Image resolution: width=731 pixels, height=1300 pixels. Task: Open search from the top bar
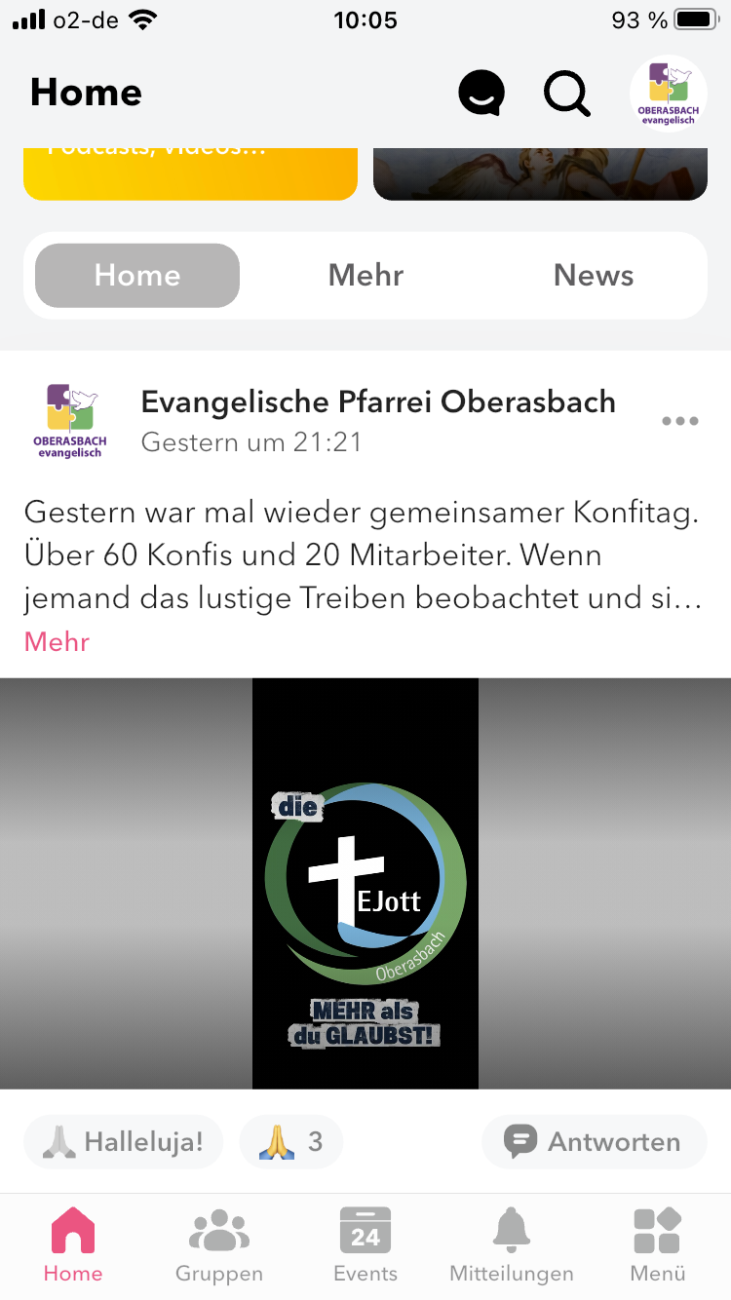(566, 94)
